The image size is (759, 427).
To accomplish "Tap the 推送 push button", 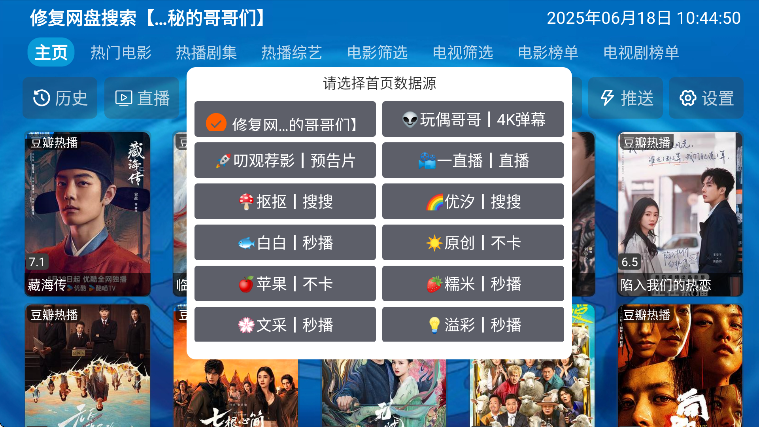I will click(625, 98).
